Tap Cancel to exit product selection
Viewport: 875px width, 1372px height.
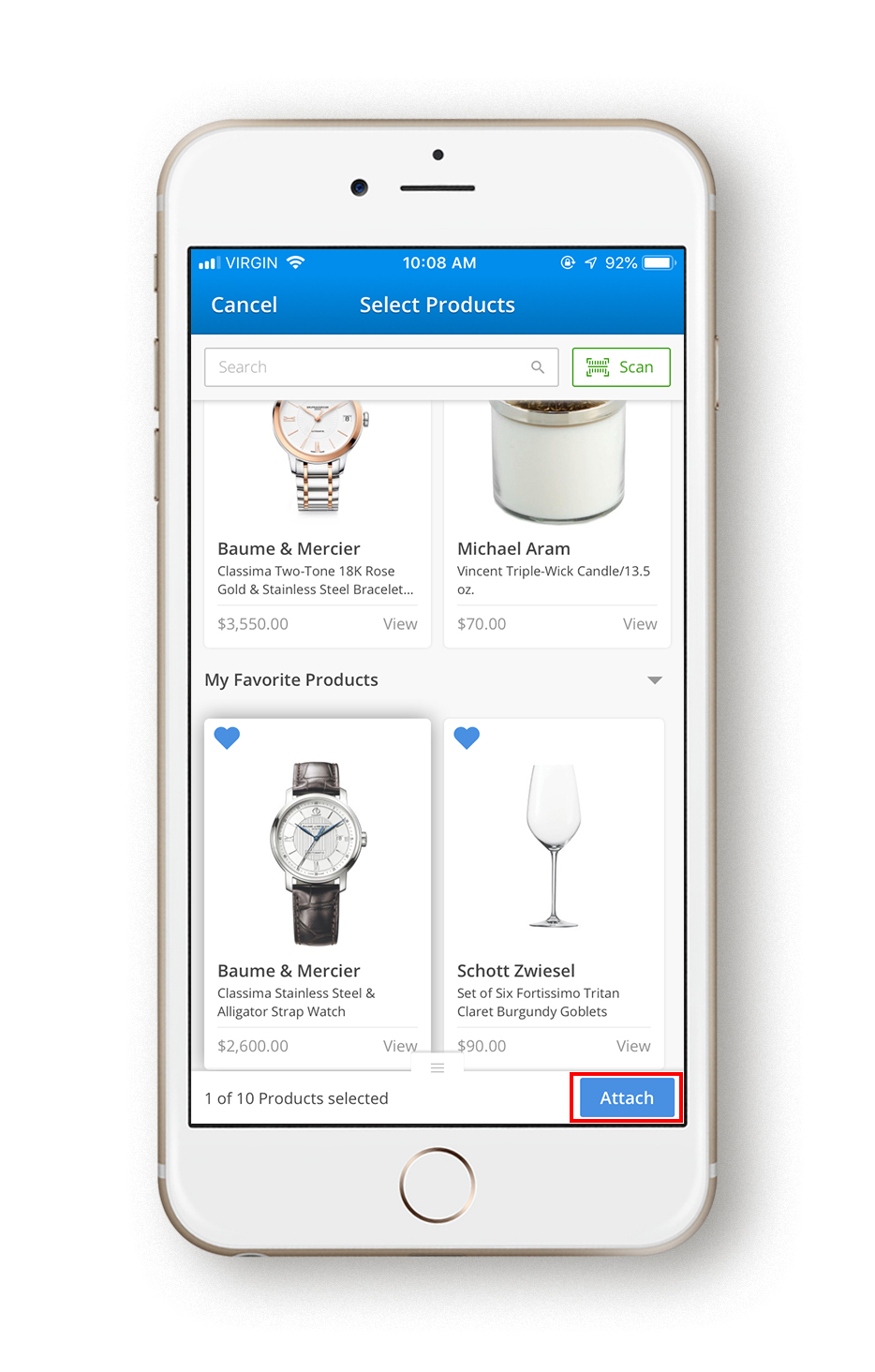(x=244, y=305)
